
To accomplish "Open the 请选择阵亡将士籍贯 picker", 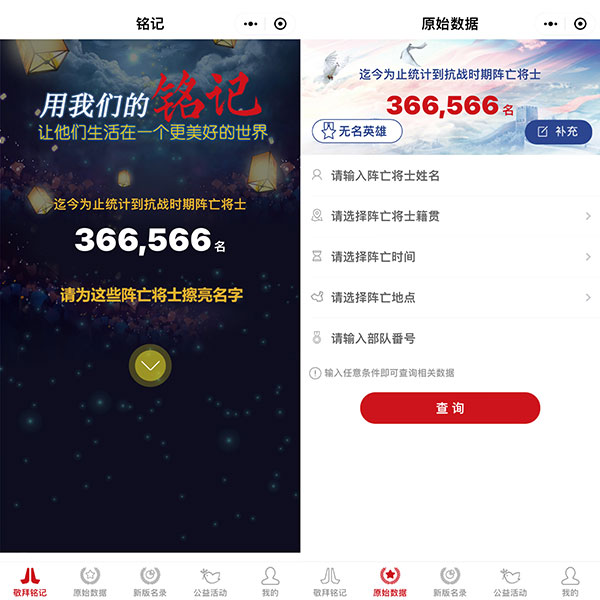I will pos(450,216).
